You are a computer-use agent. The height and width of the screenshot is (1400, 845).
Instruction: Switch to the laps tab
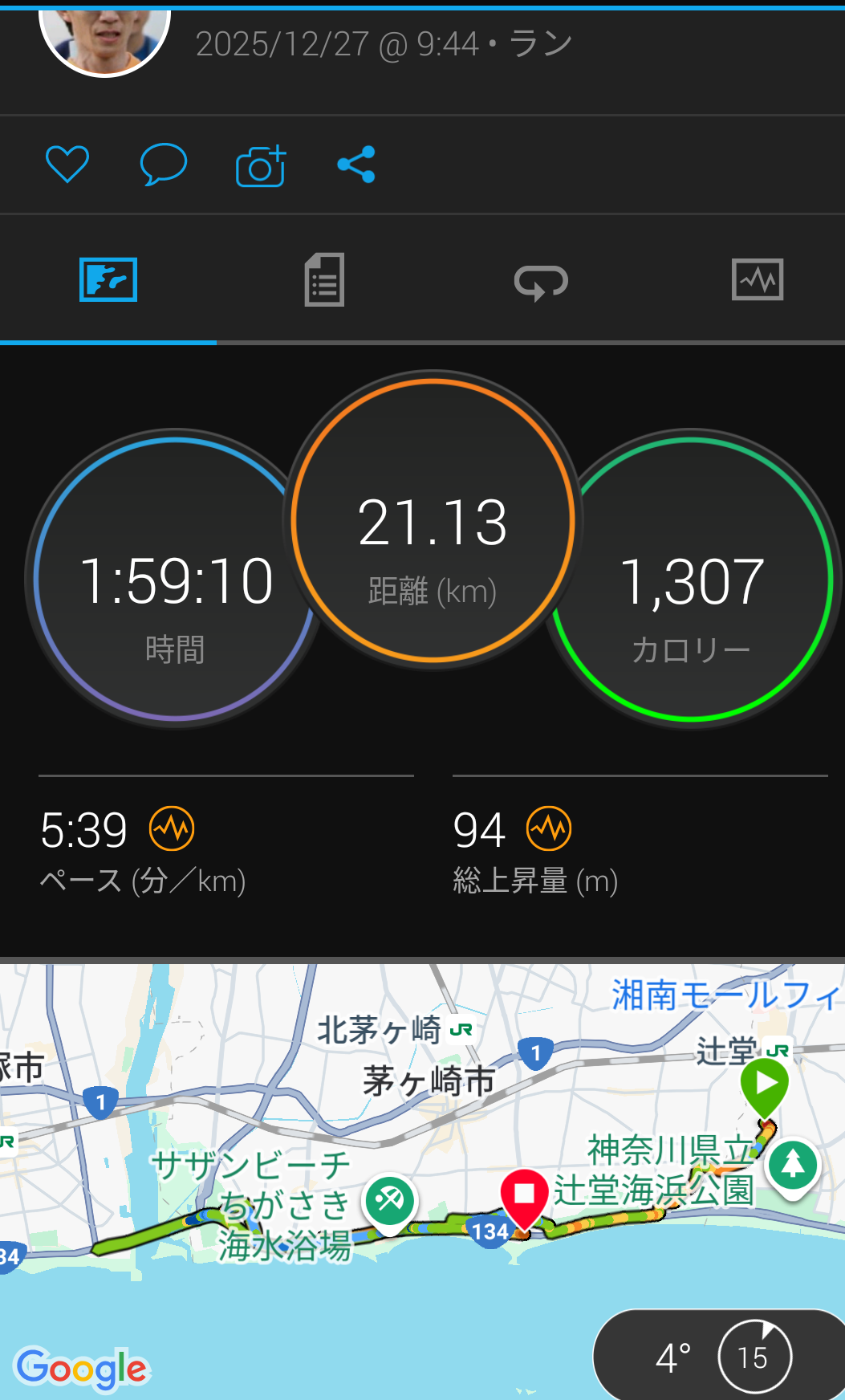pyautogui.click(x=541, y=282)
